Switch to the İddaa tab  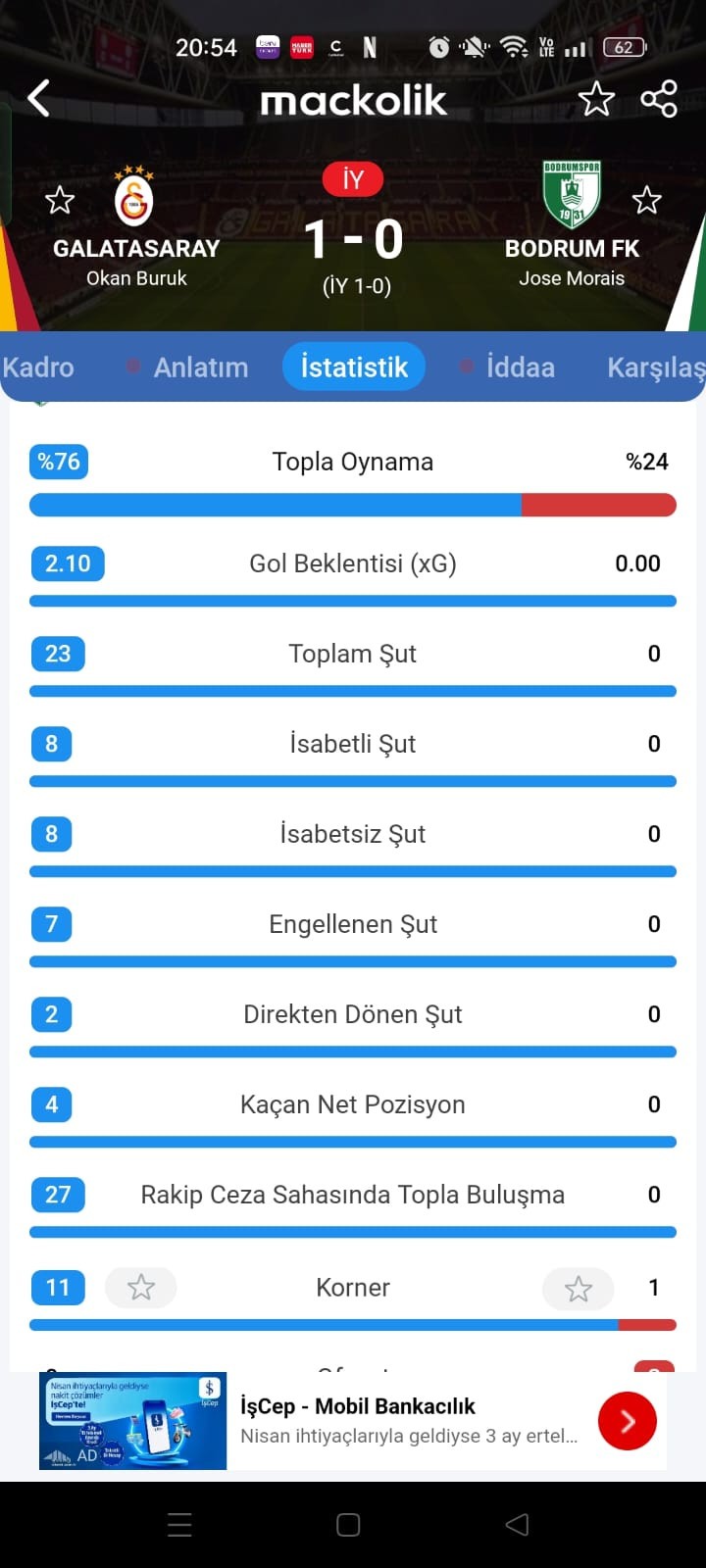[520, 367]
